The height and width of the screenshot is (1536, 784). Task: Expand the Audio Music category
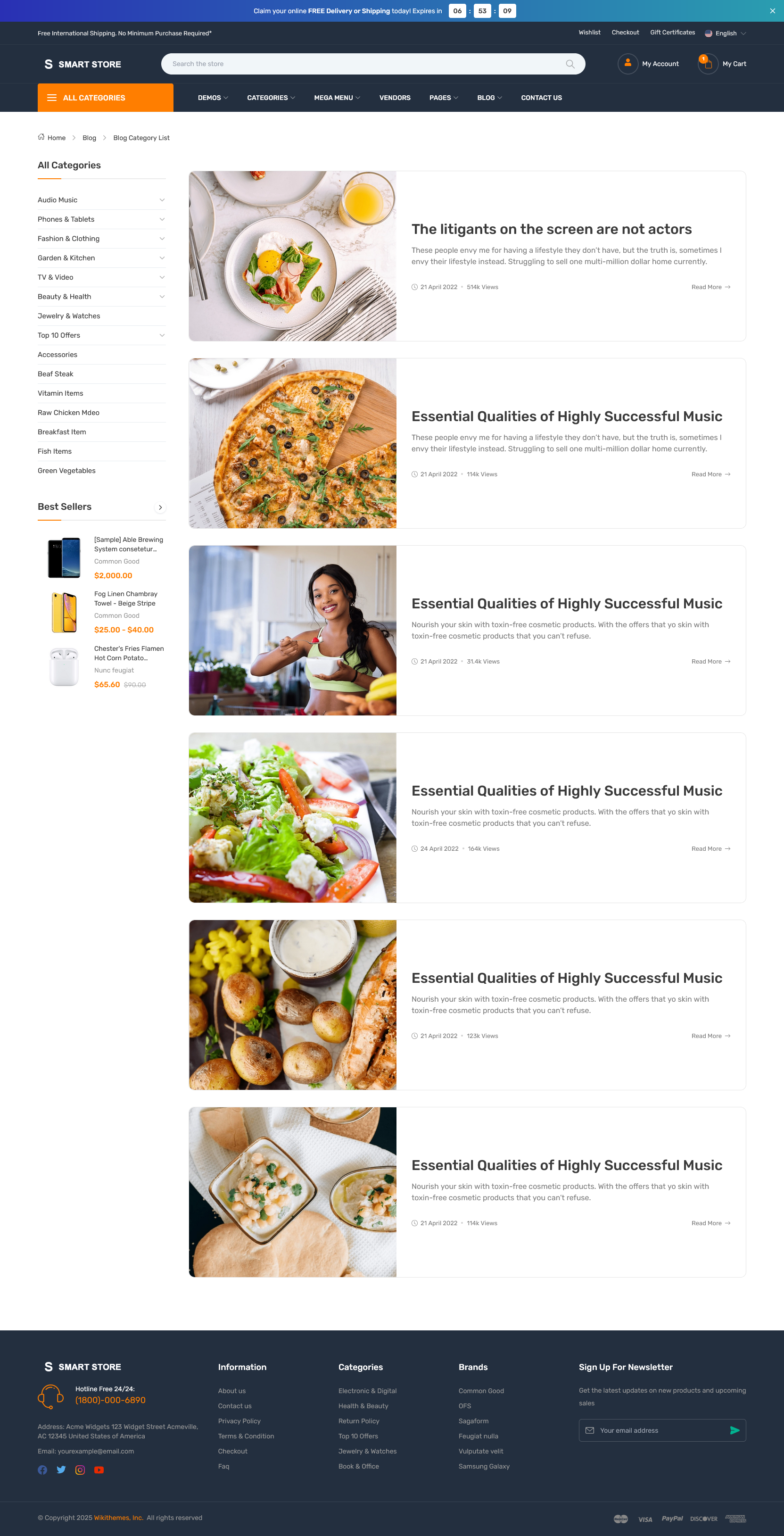[x=101, y=200]
